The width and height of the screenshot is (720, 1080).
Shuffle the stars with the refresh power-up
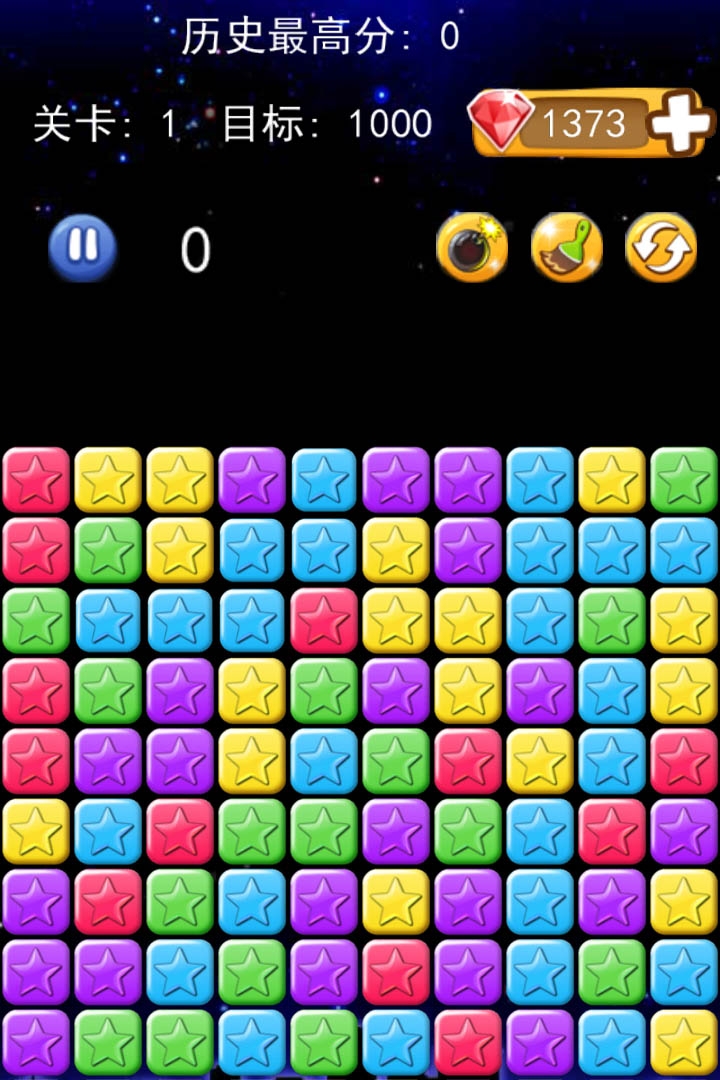pyautogui.click(x=661, y=248)
